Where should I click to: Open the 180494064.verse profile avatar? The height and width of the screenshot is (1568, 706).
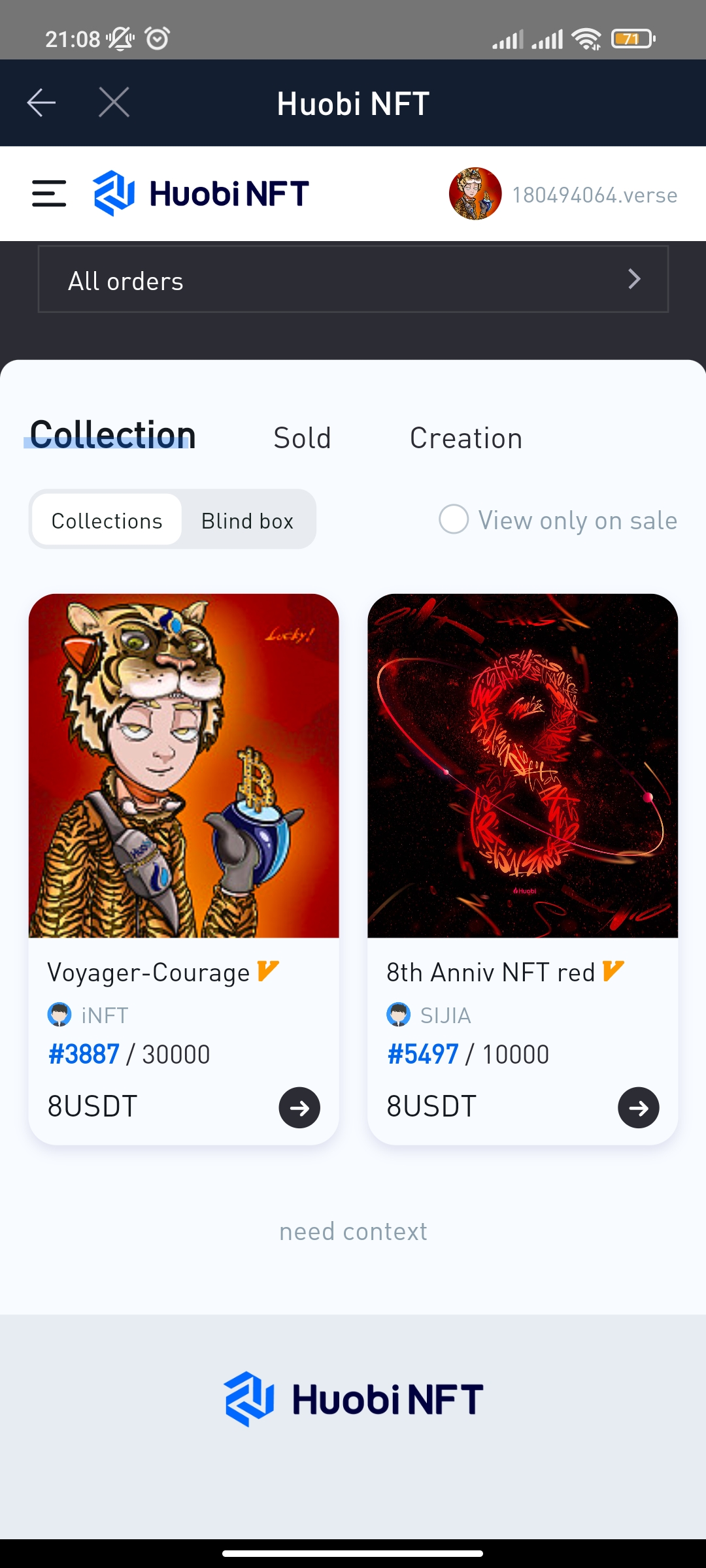point(475,194)
